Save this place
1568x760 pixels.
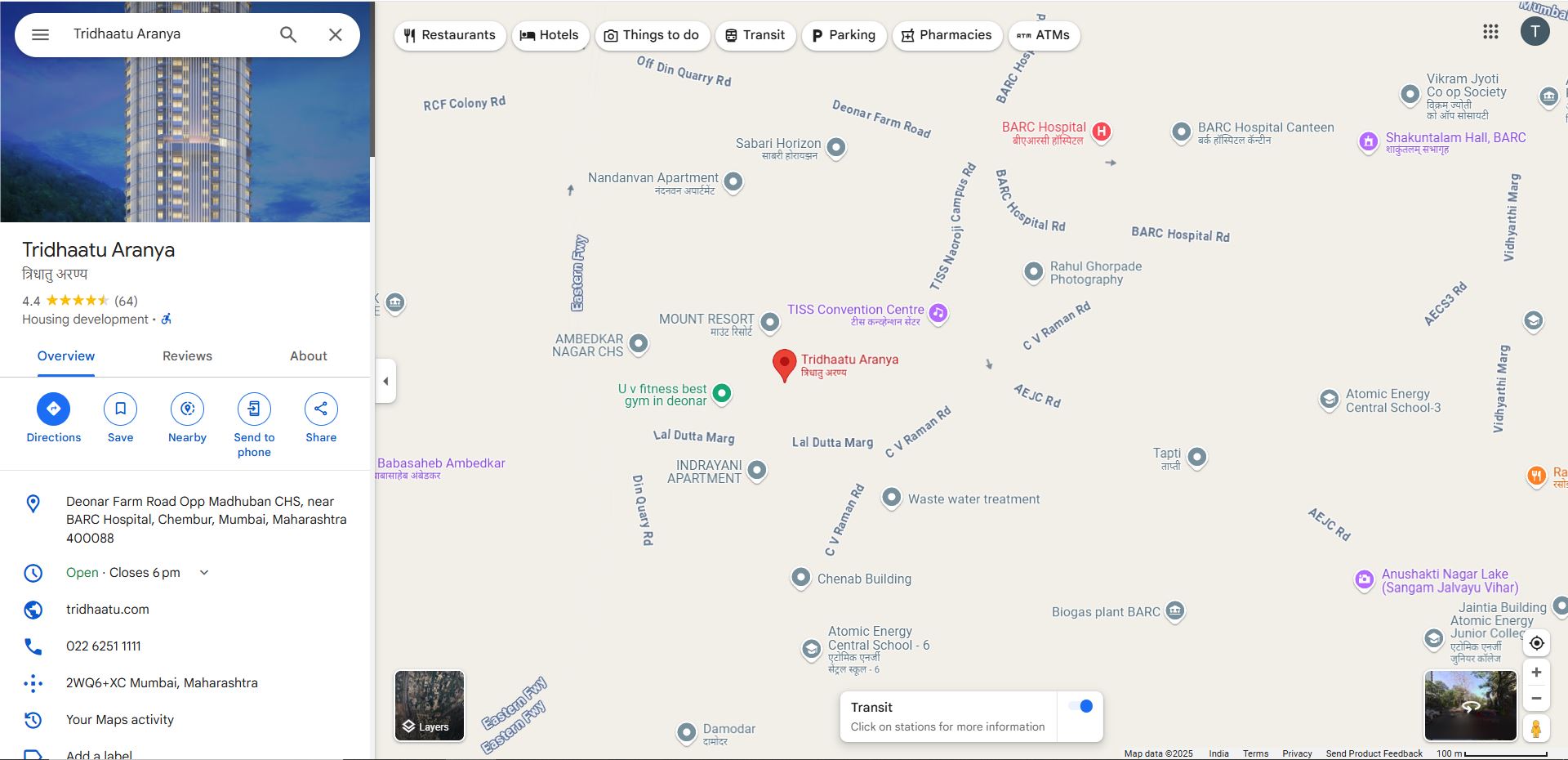pyautogui.click(x=120, y=409)
